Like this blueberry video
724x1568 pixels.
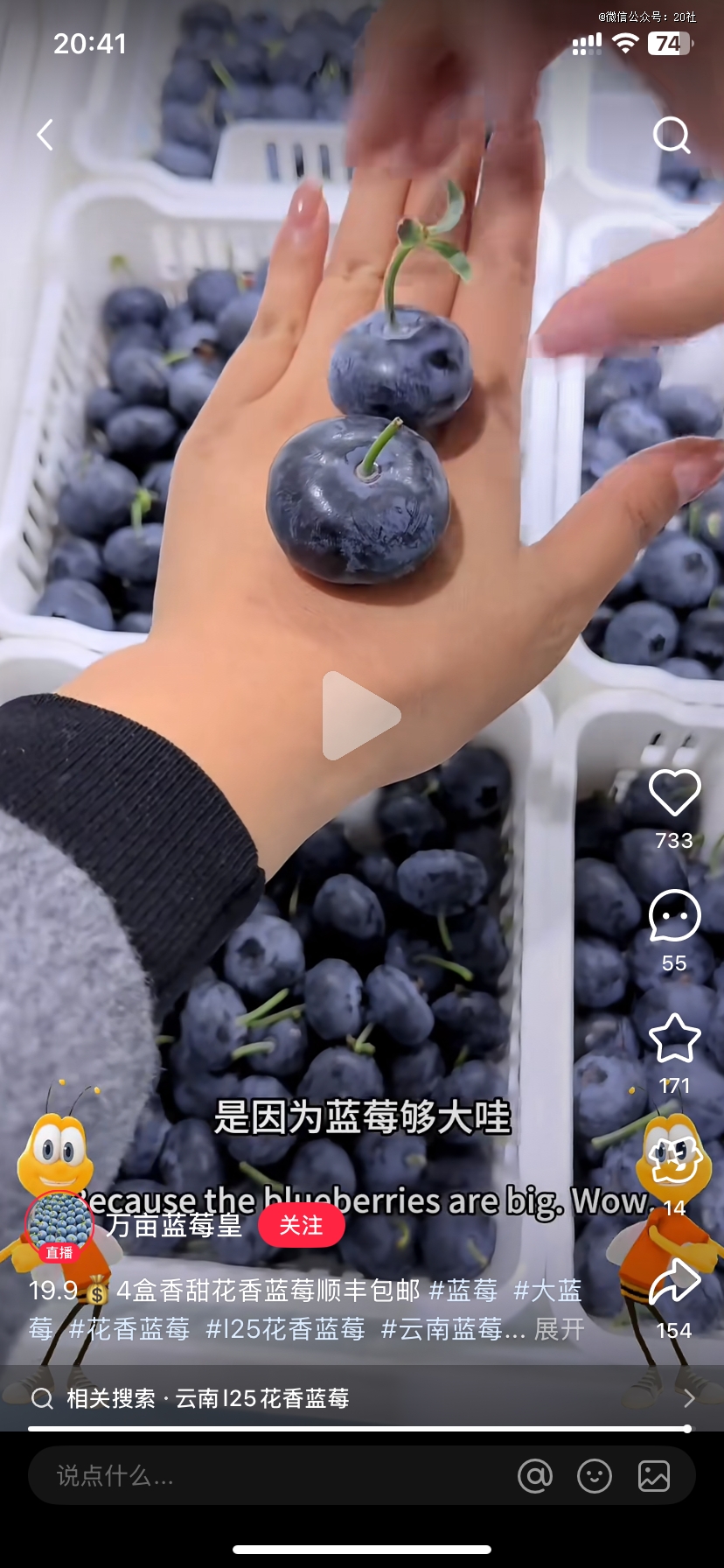(674, 793)
